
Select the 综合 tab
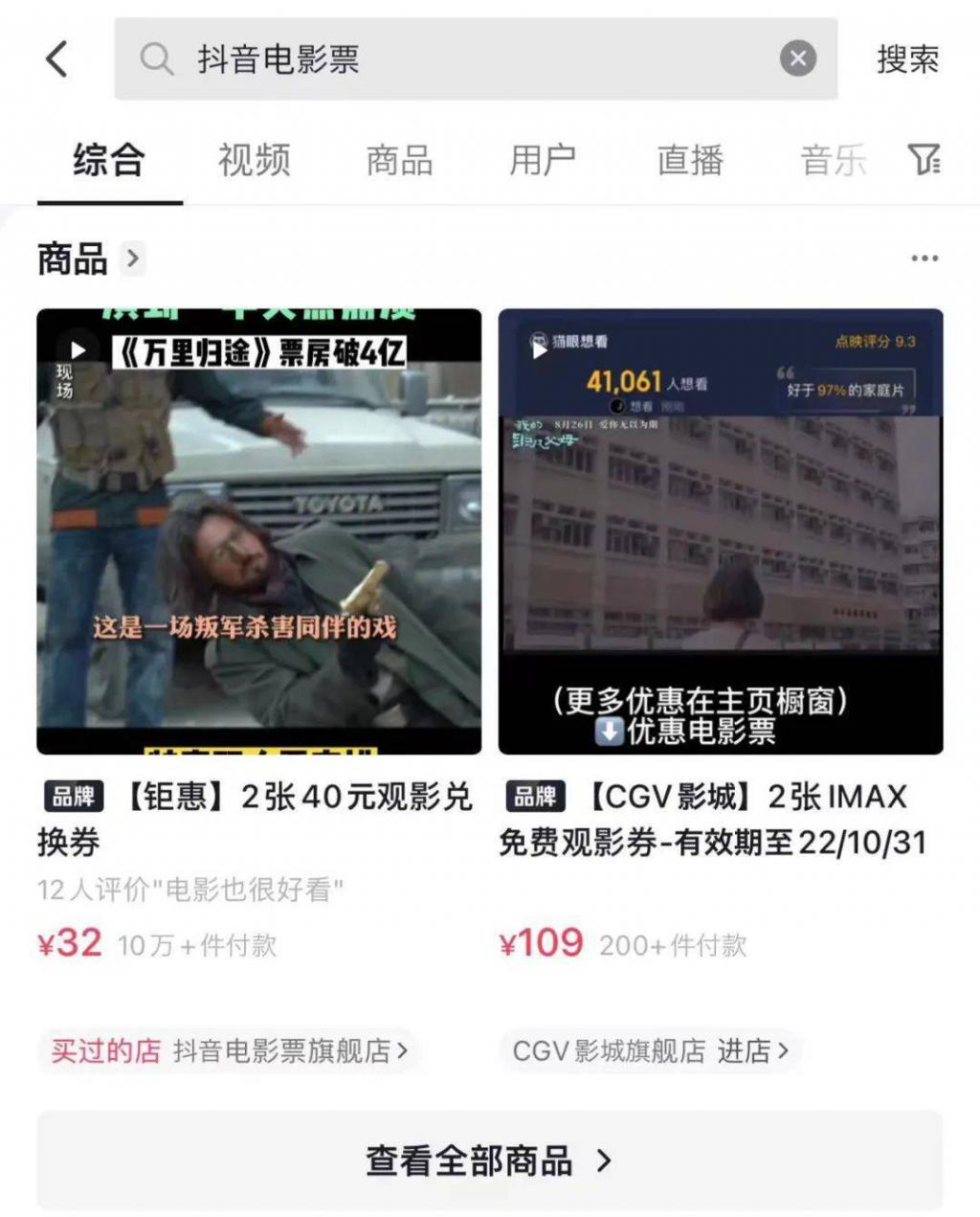109,160
